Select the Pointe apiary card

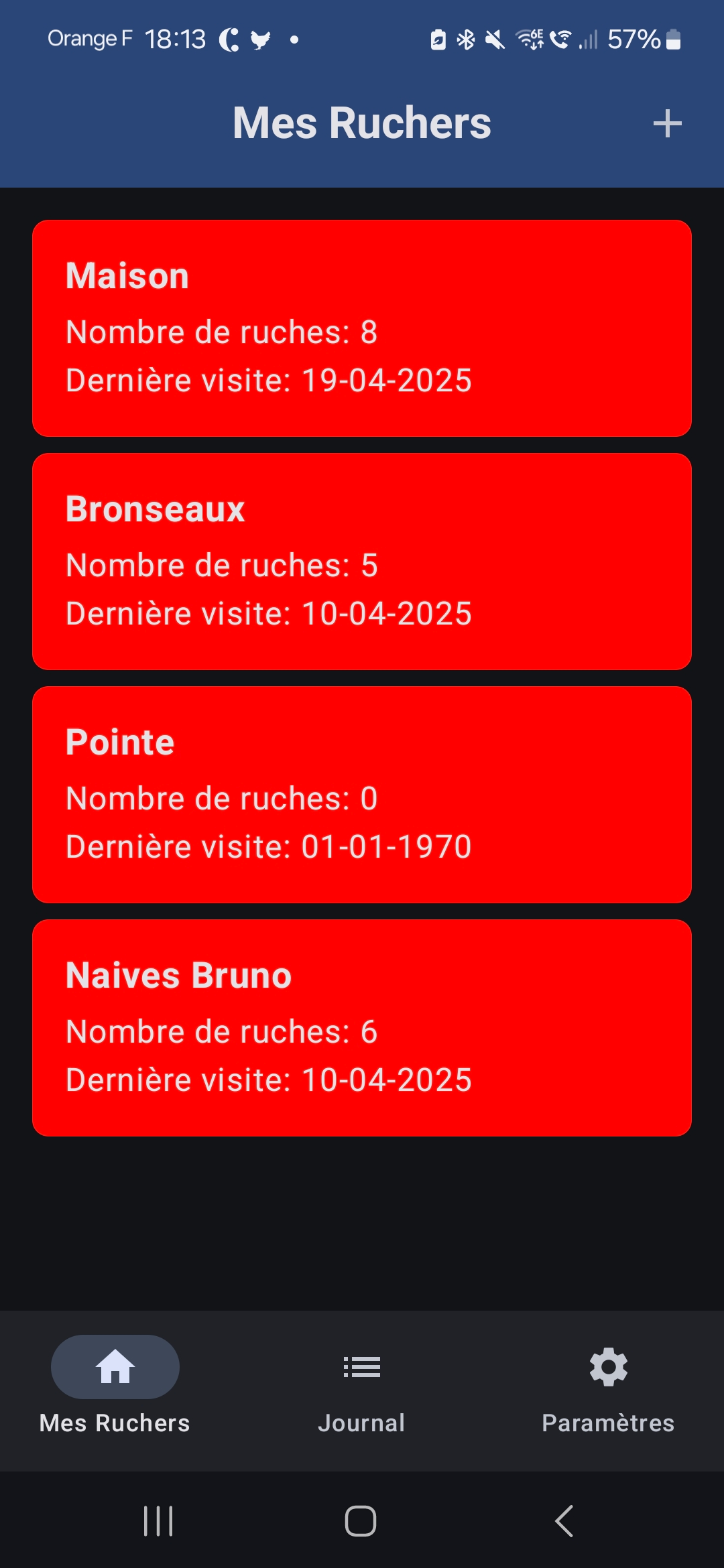362,795
